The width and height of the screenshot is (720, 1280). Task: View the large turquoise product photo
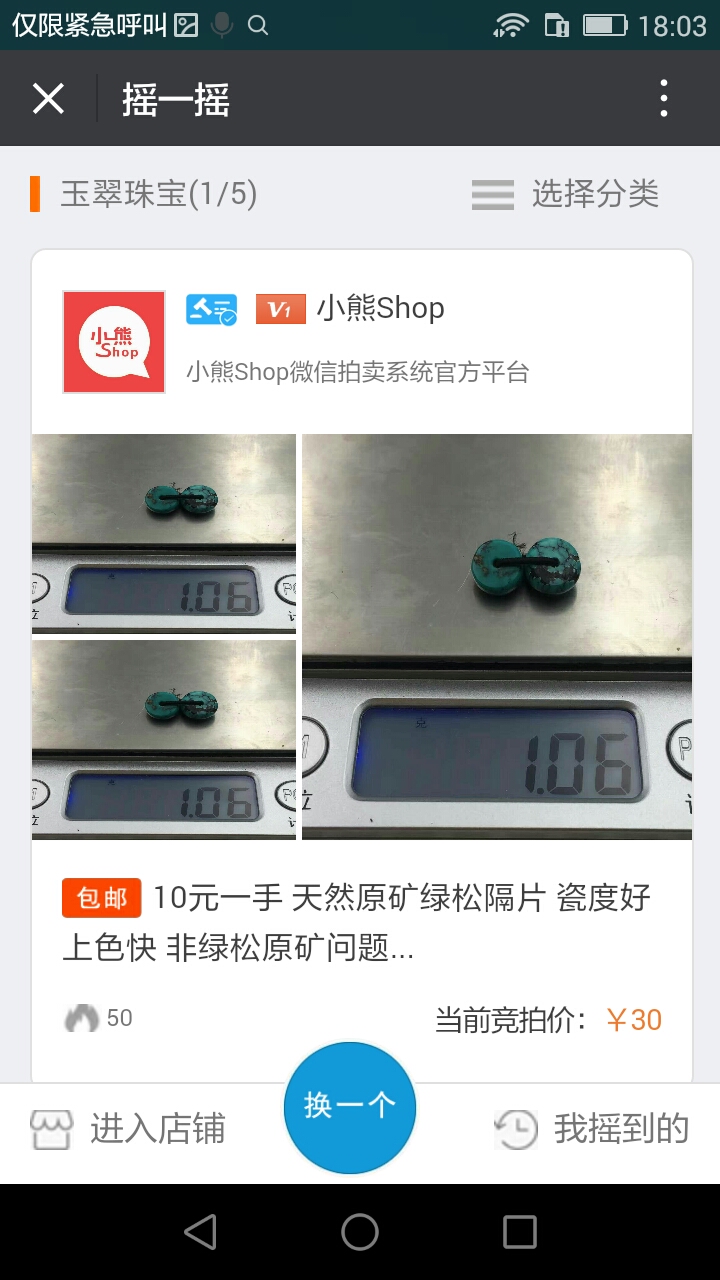click(496, 636)
